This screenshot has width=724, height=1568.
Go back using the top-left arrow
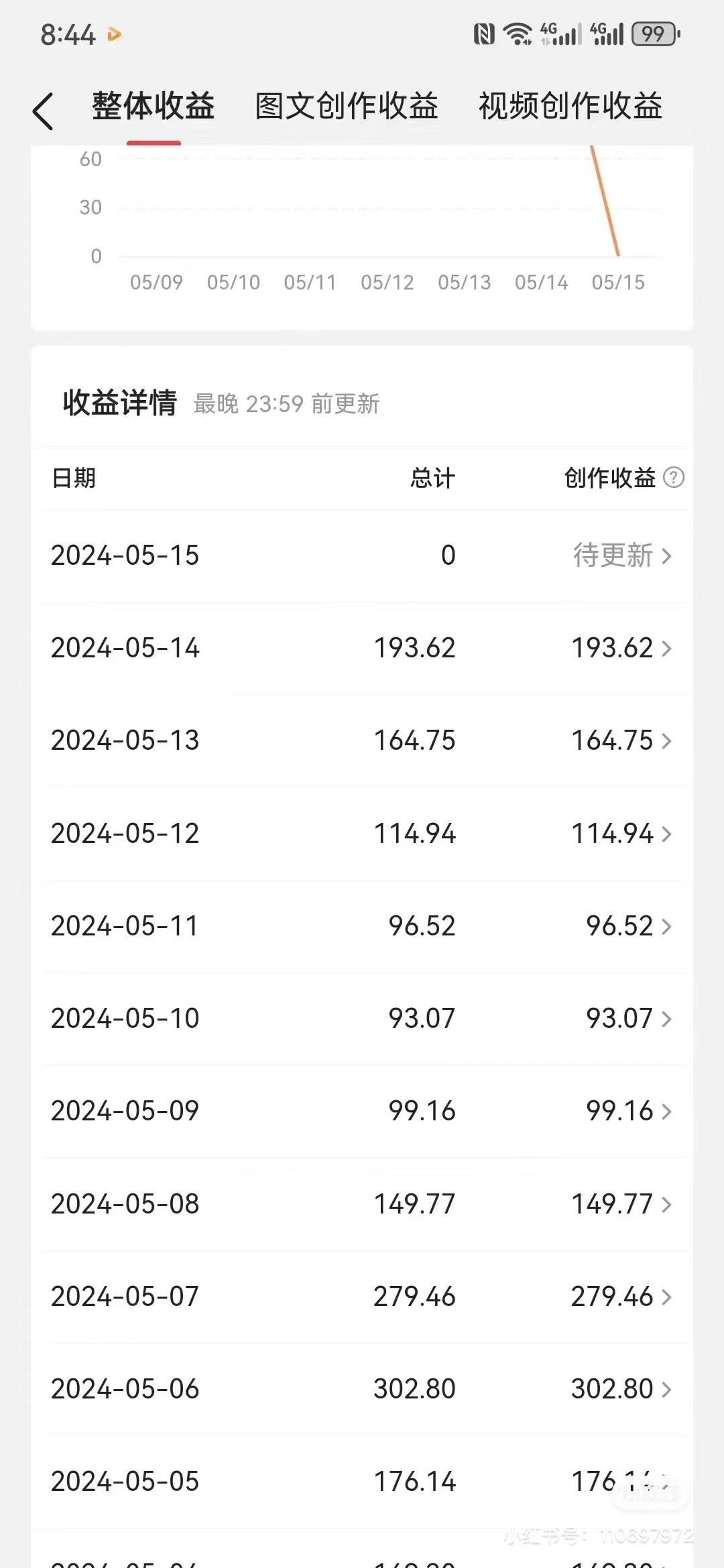click(x=43, y=111)
